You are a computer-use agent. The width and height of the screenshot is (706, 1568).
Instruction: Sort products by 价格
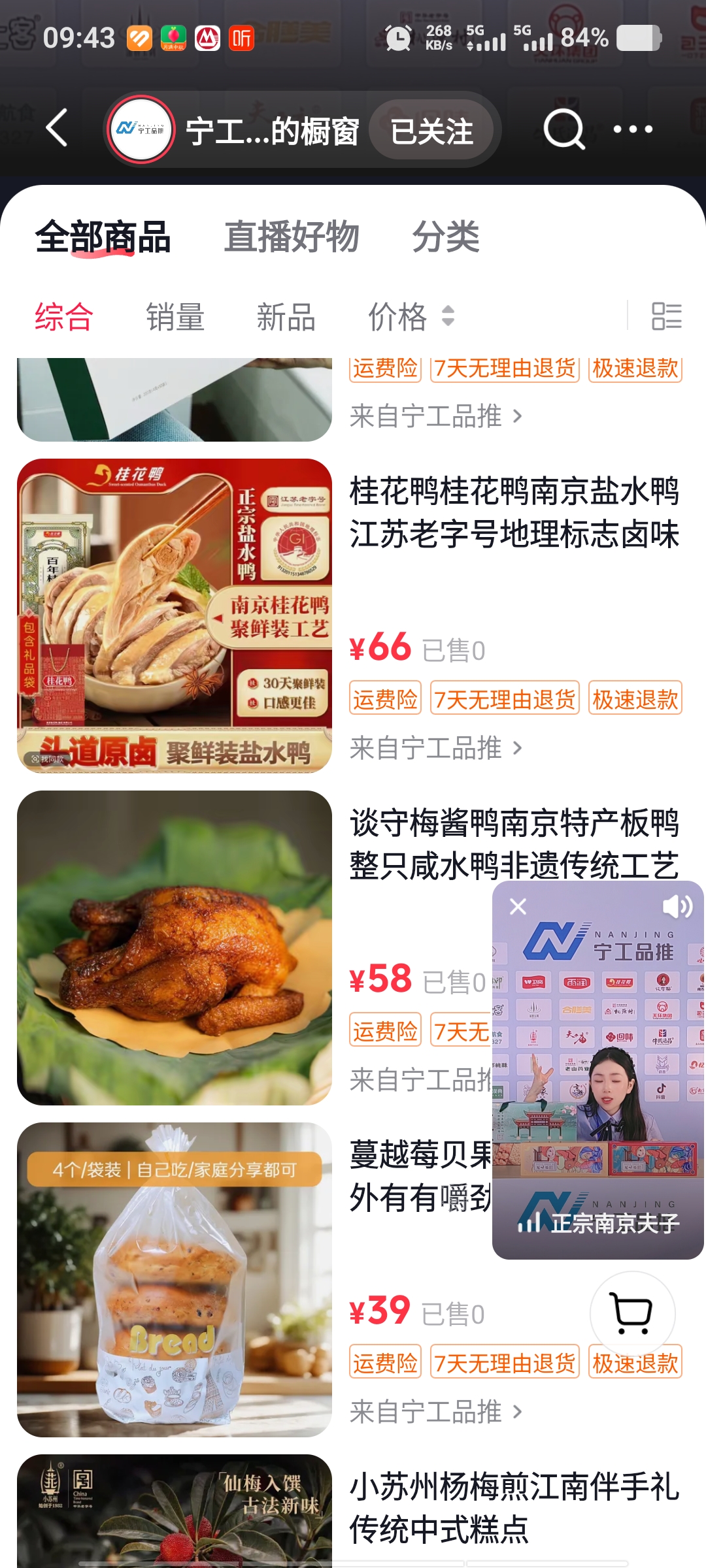pos(410,318)
